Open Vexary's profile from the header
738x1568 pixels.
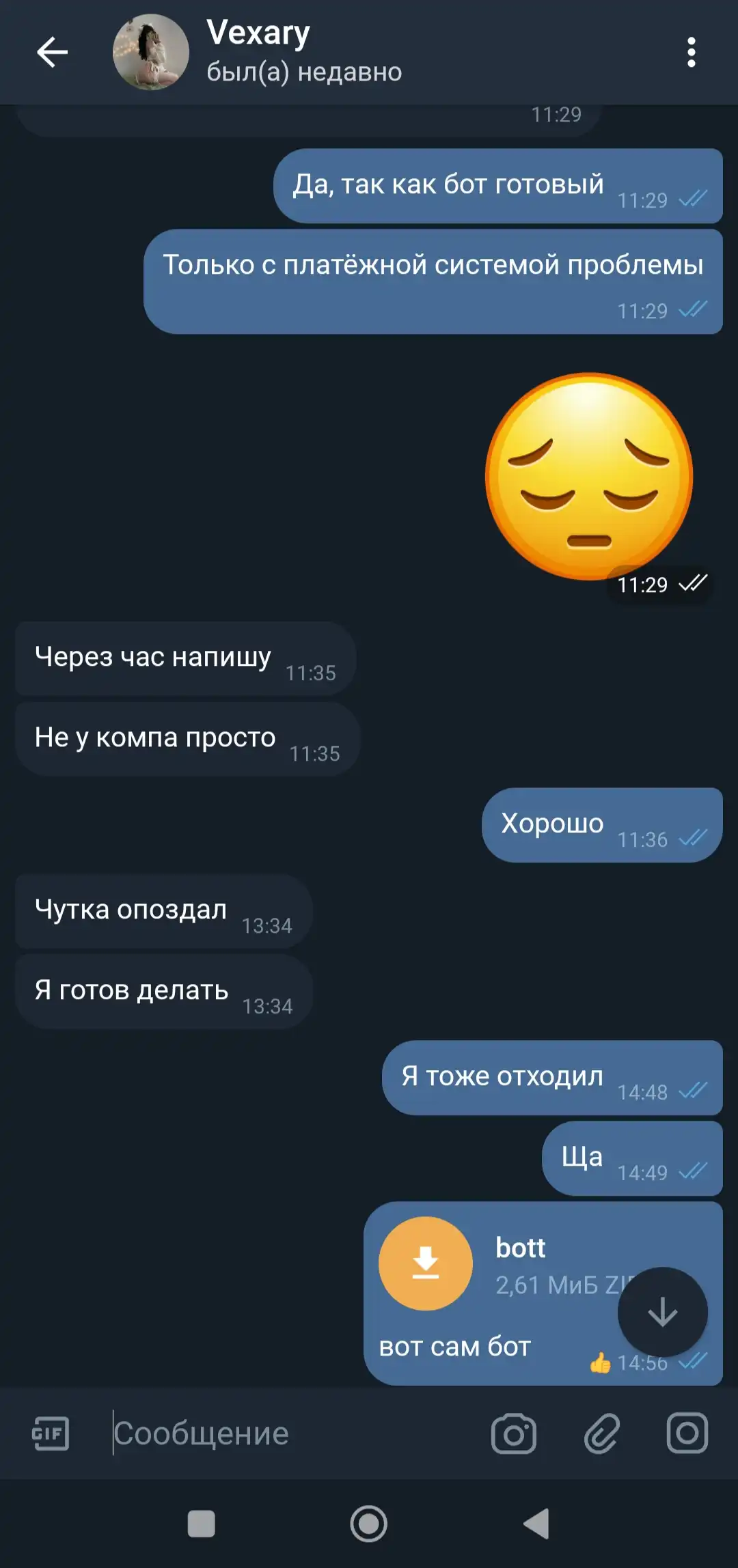point(258,52)
